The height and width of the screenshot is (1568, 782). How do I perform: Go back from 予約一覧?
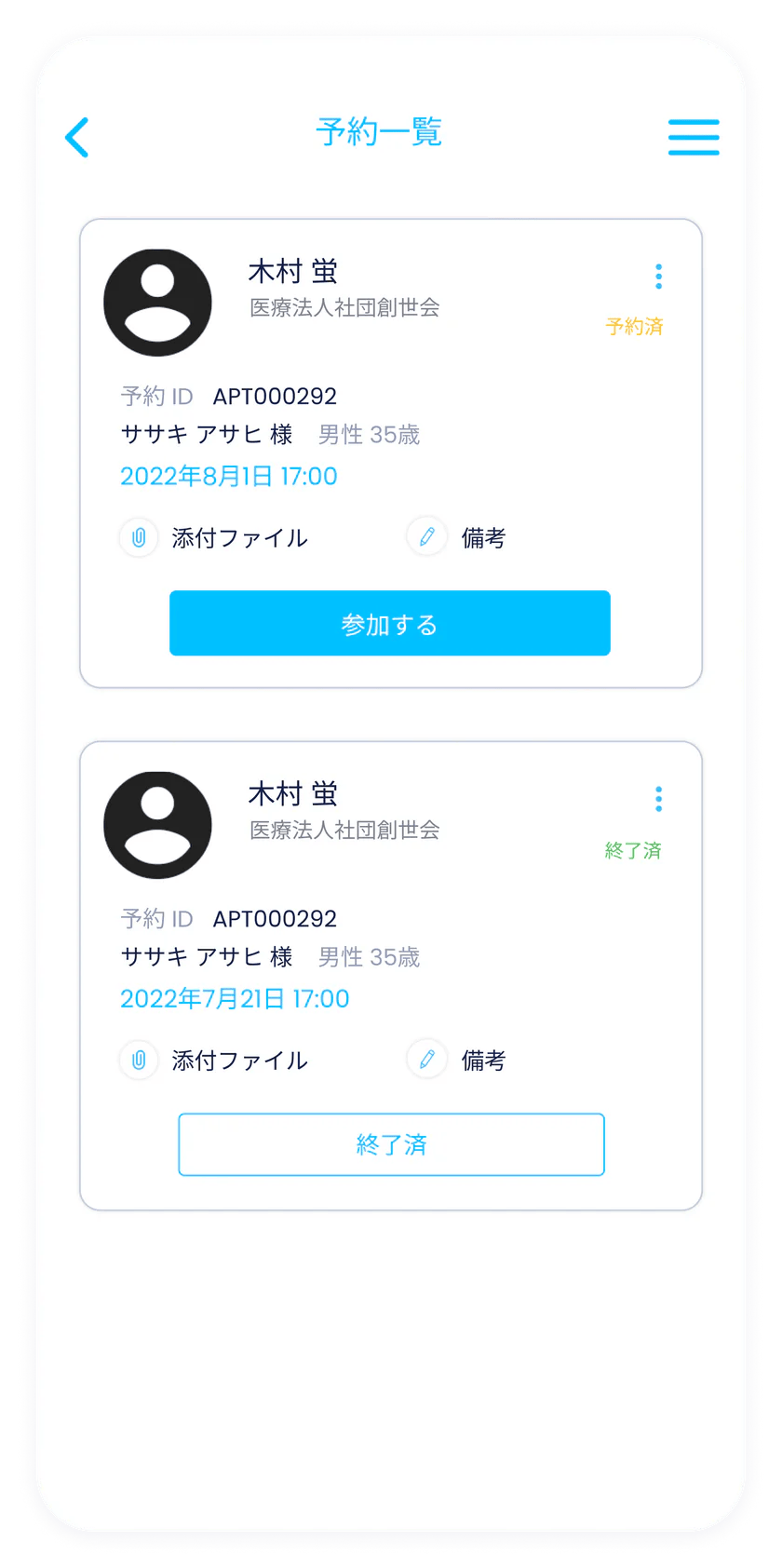pyautogui.click(x=77, y=138)
